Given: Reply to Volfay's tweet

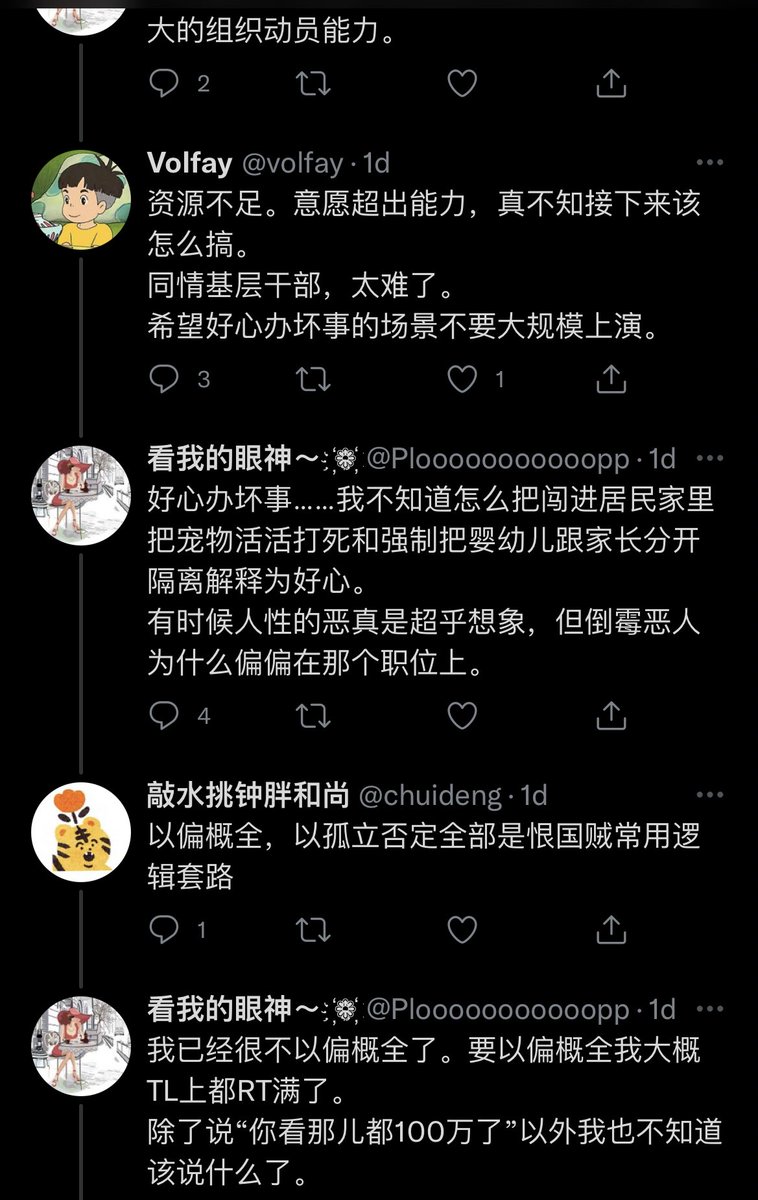Looking at the screenshot, I should point(164,379).
